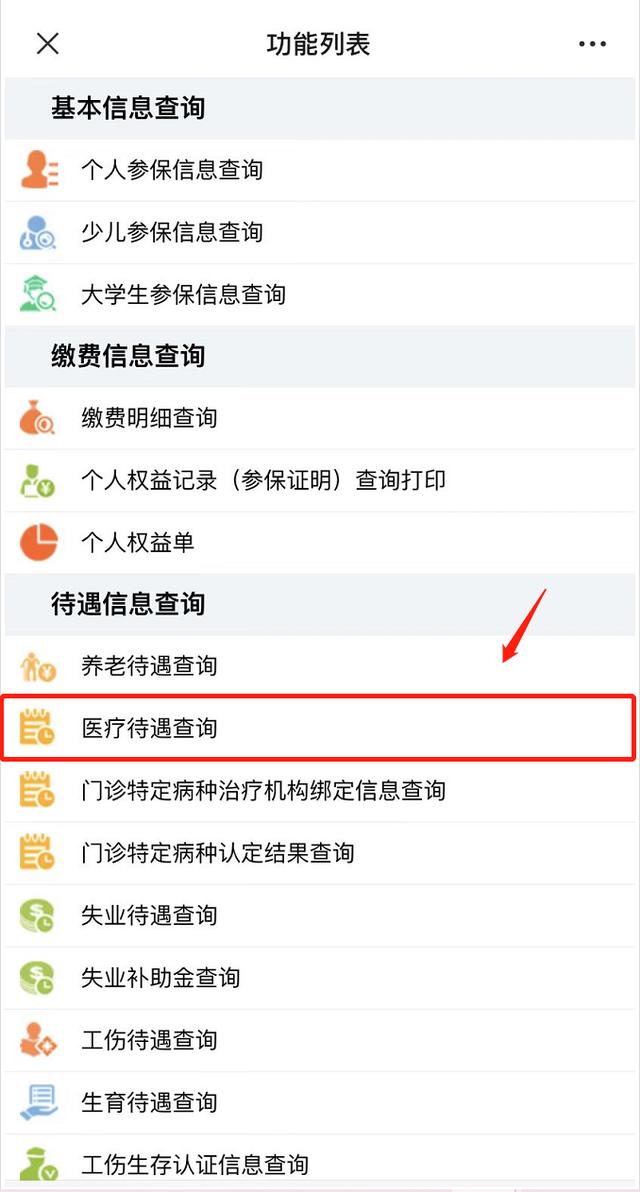
Task: Open 个人权益记录（参保证明）查询打印
Action: (x=320, y=480)
